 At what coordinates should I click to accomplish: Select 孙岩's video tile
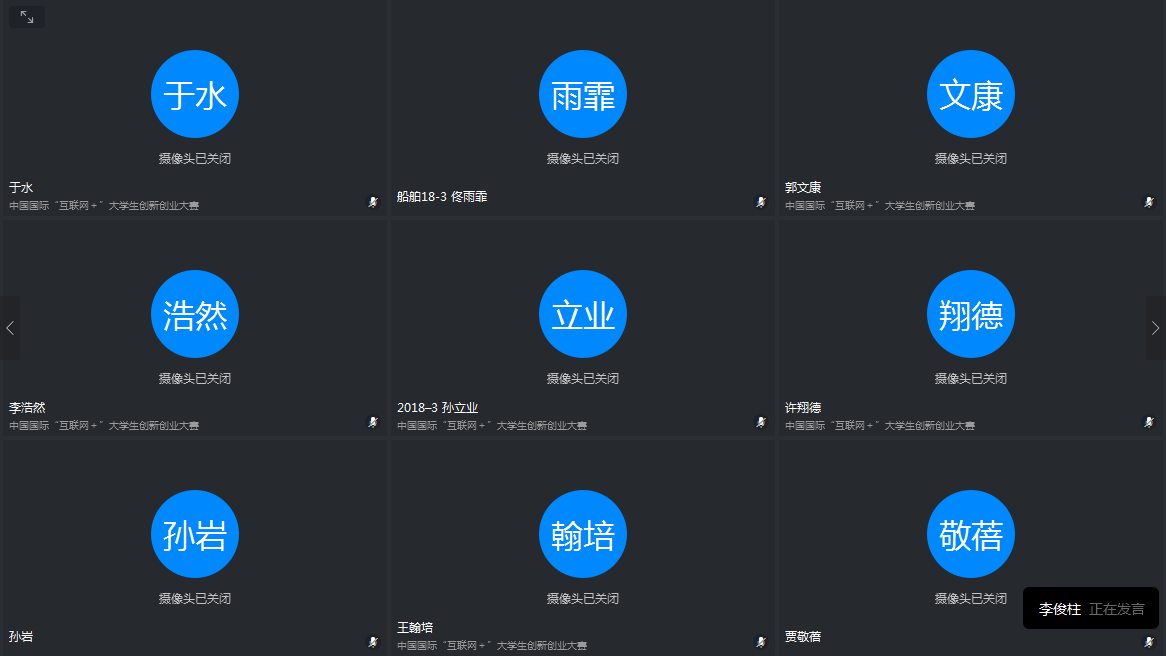pos(194,547)
